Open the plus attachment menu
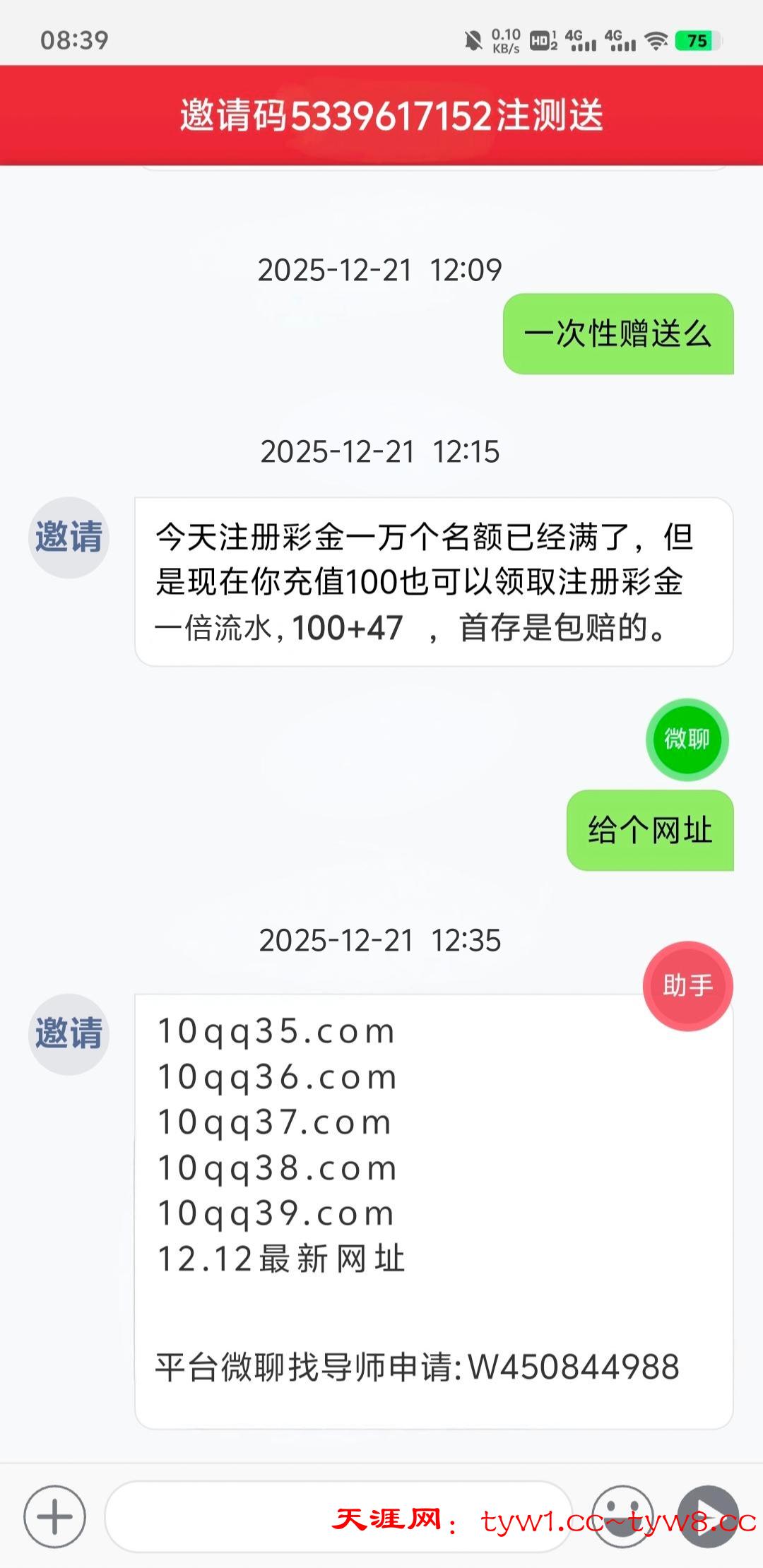The height and width of the screenshot is (1568, 763). 54,1516
